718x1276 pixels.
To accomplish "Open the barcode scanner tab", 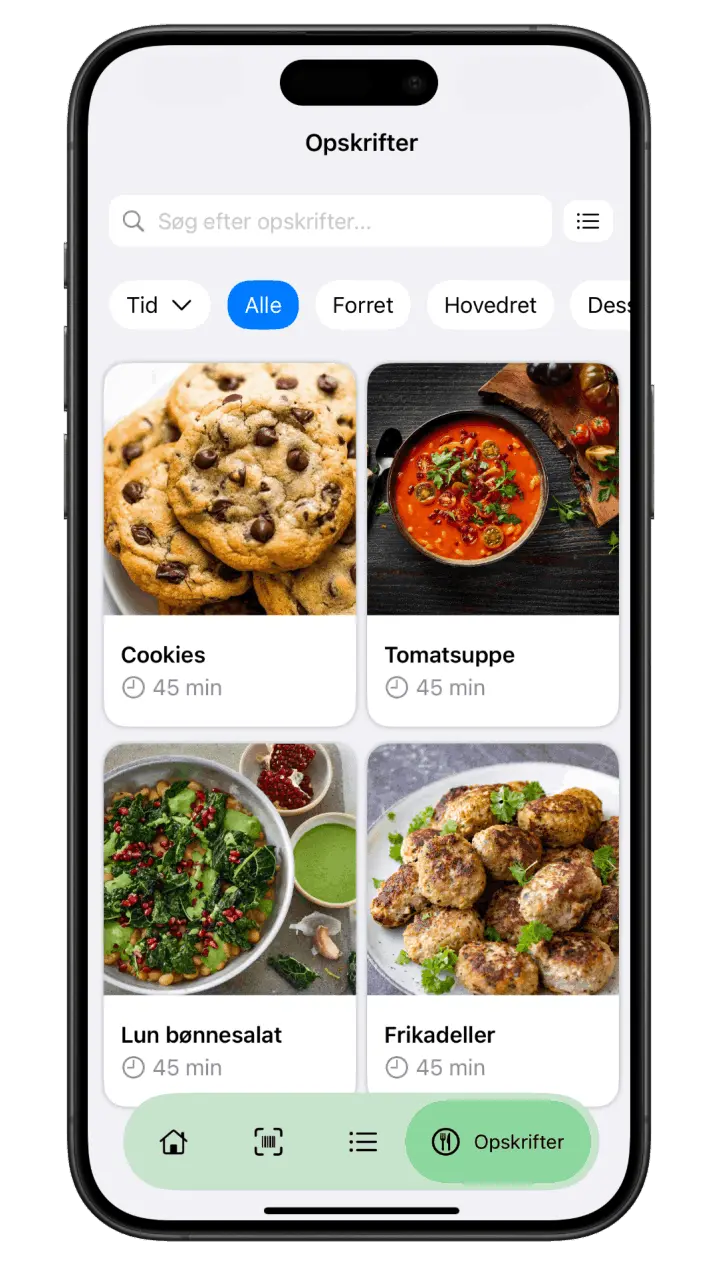I will point(268,1142).
